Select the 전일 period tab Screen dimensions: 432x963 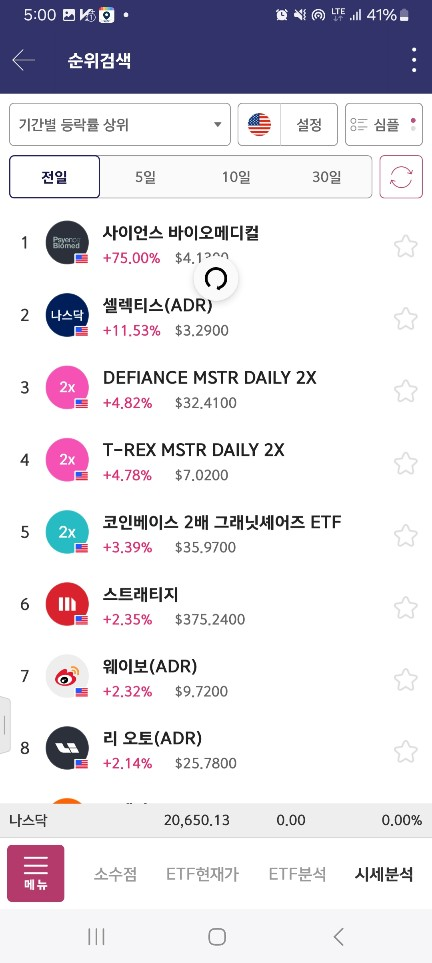55,177
